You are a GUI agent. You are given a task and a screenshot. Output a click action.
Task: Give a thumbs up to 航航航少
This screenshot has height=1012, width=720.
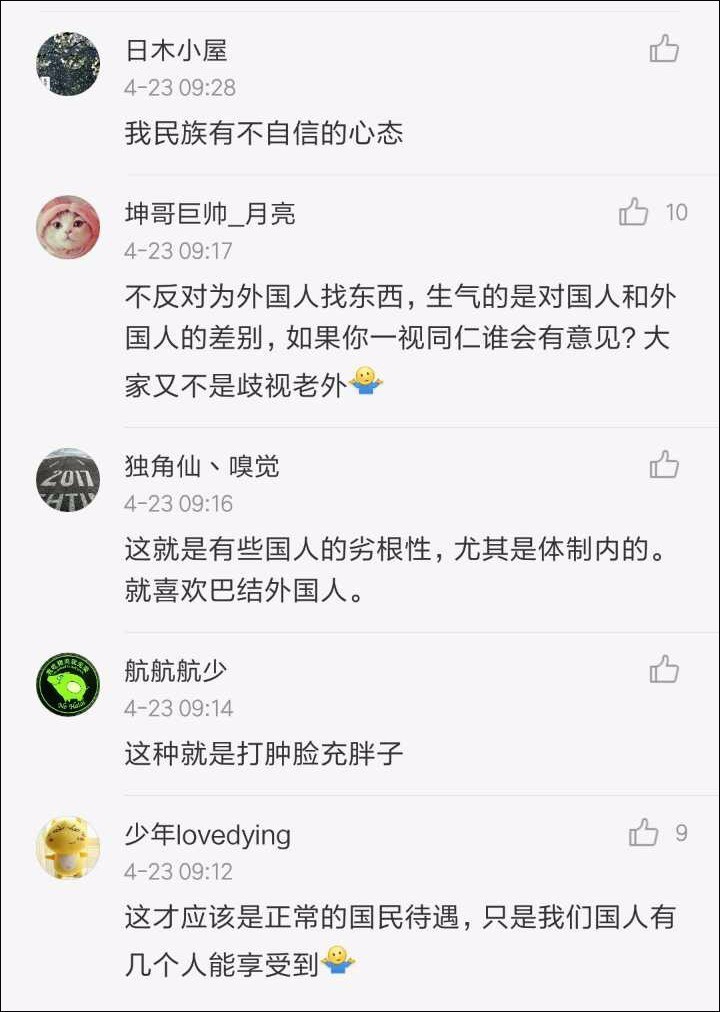coord(664,669)
